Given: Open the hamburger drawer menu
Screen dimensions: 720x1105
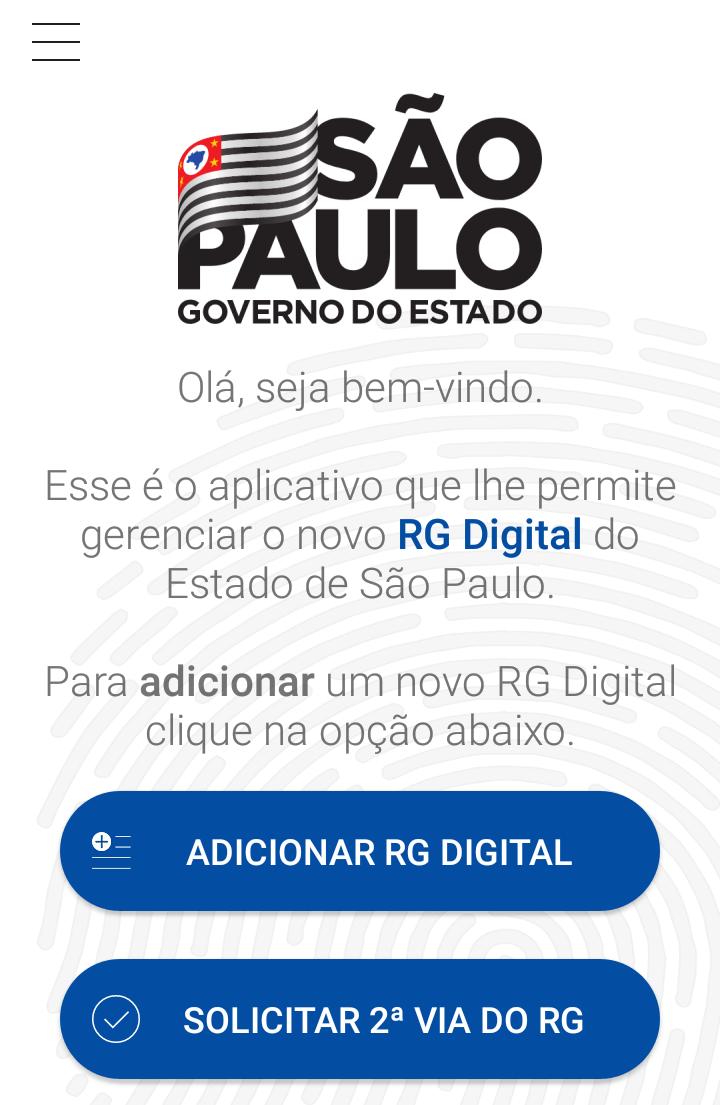Looking at the screenshot, I should [x=56, y=42].
